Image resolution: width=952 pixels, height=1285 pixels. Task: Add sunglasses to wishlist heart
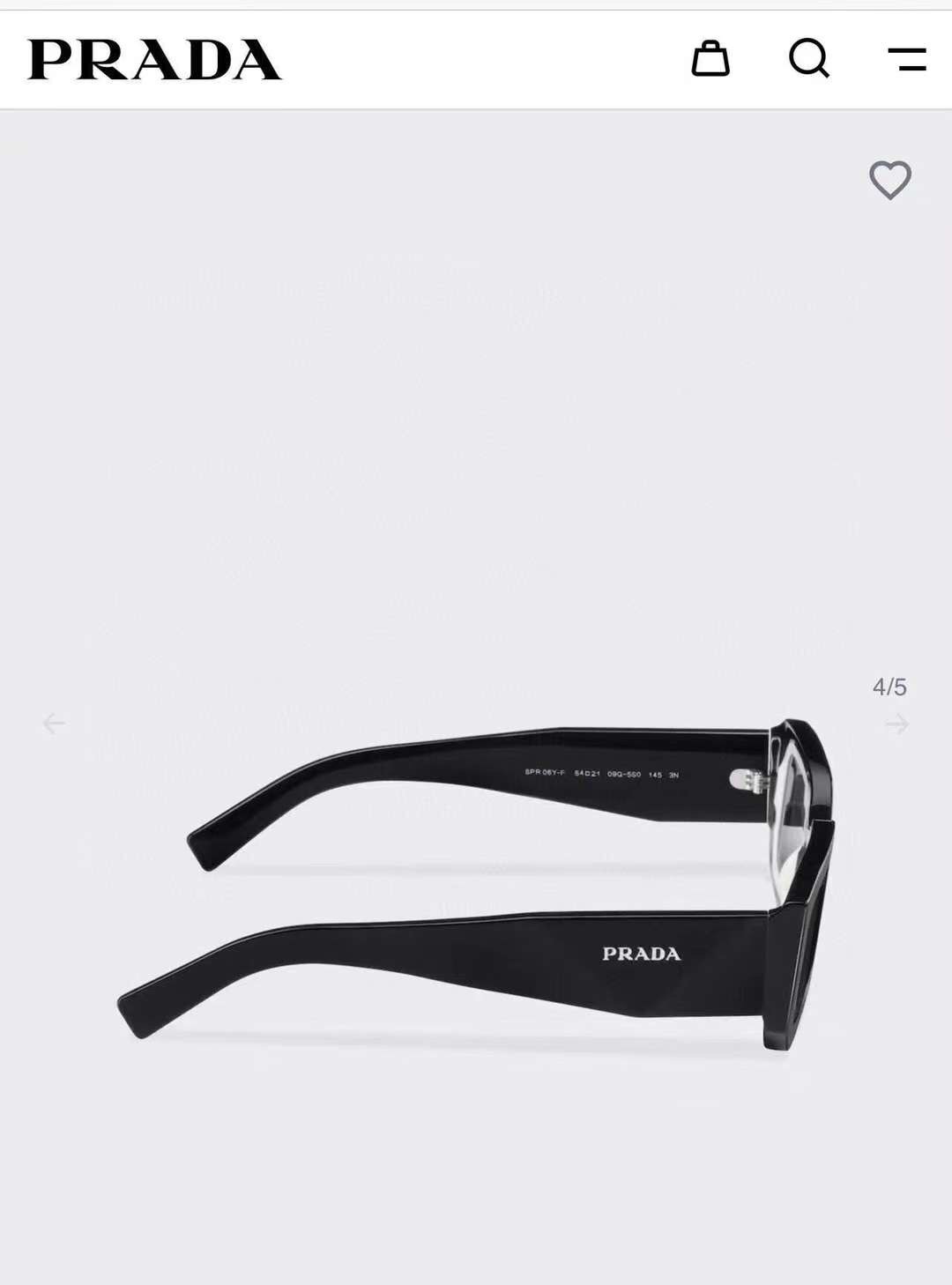tap(890, 180)
